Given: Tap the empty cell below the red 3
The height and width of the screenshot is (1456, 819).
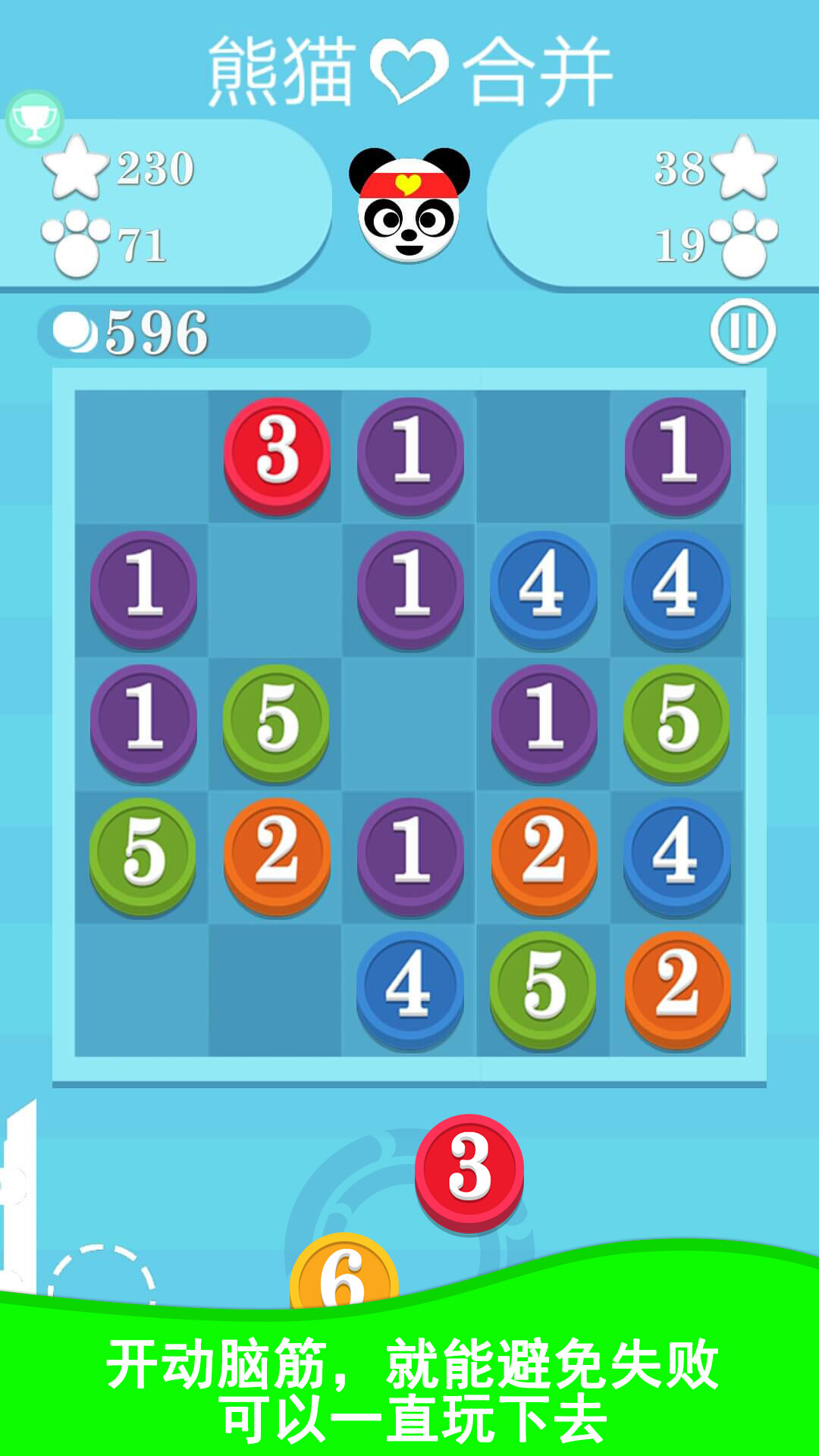Looking at the screenshot, I should (275, 589).
